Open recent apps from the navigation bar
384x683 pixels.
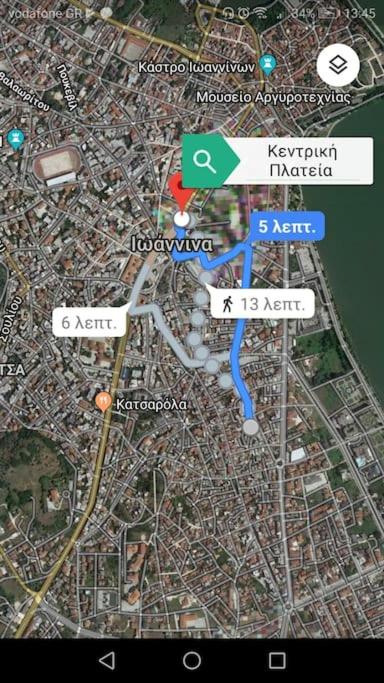click(277, 660)
